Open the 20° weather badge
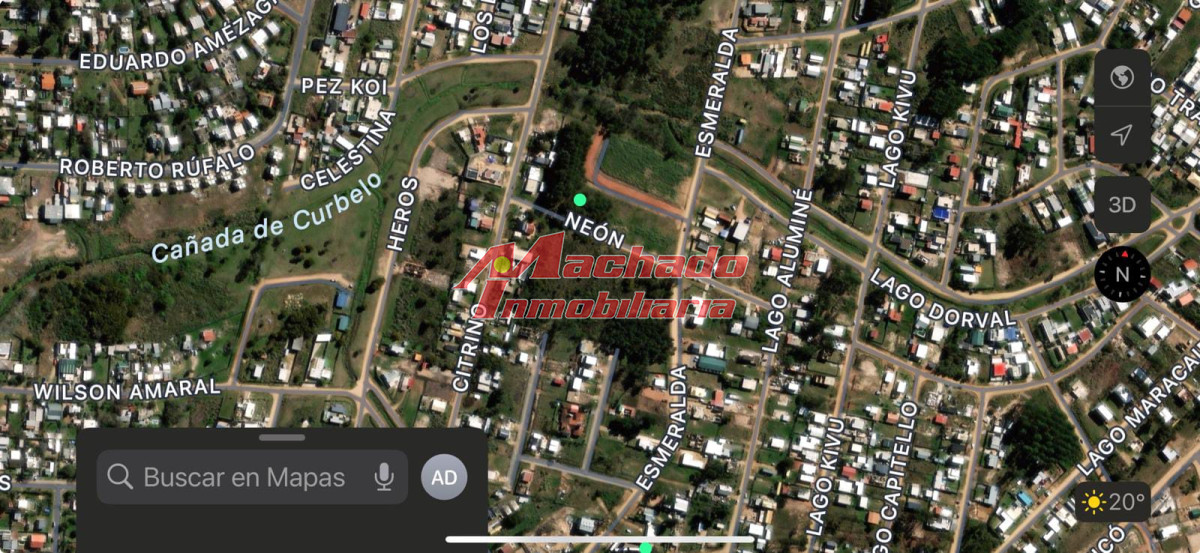 [x=1112, y=502]
